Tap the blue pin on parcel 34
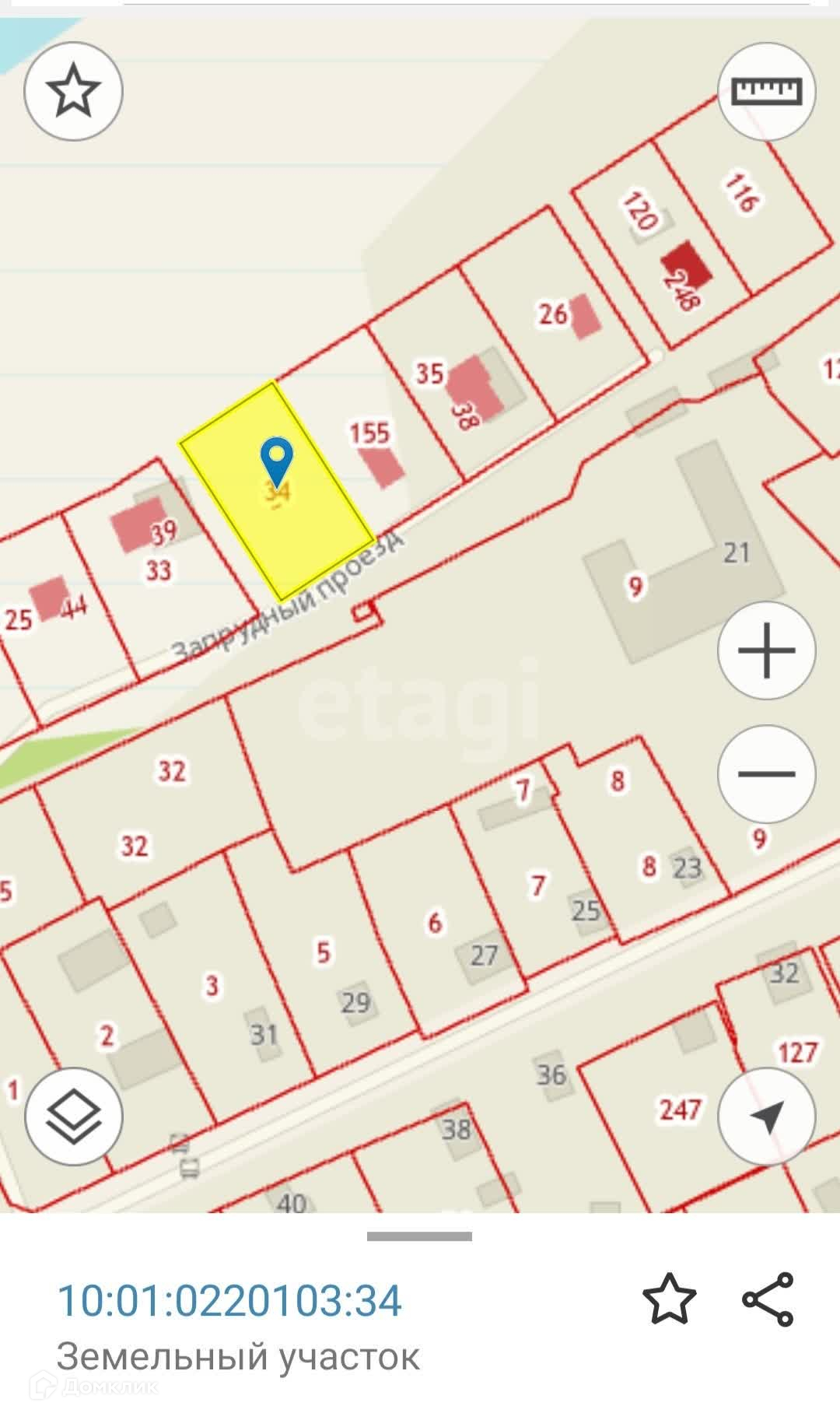 click(276, 463)
